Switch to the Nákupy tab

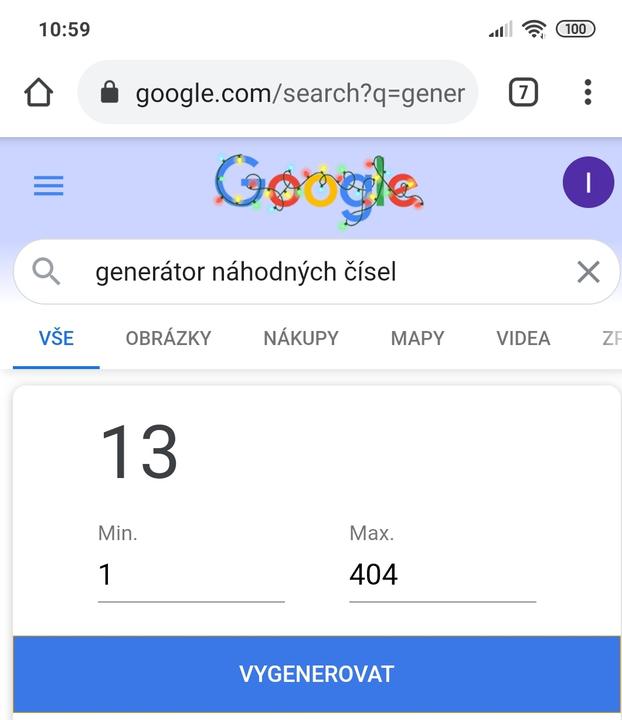pyautogui.click(x=301, y=338)
